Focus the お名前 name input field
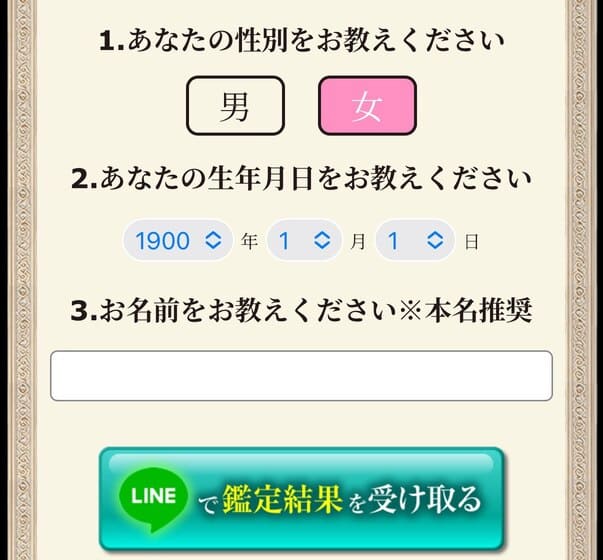The width and height of the screenshot is (603, 560). click(301, 376)
